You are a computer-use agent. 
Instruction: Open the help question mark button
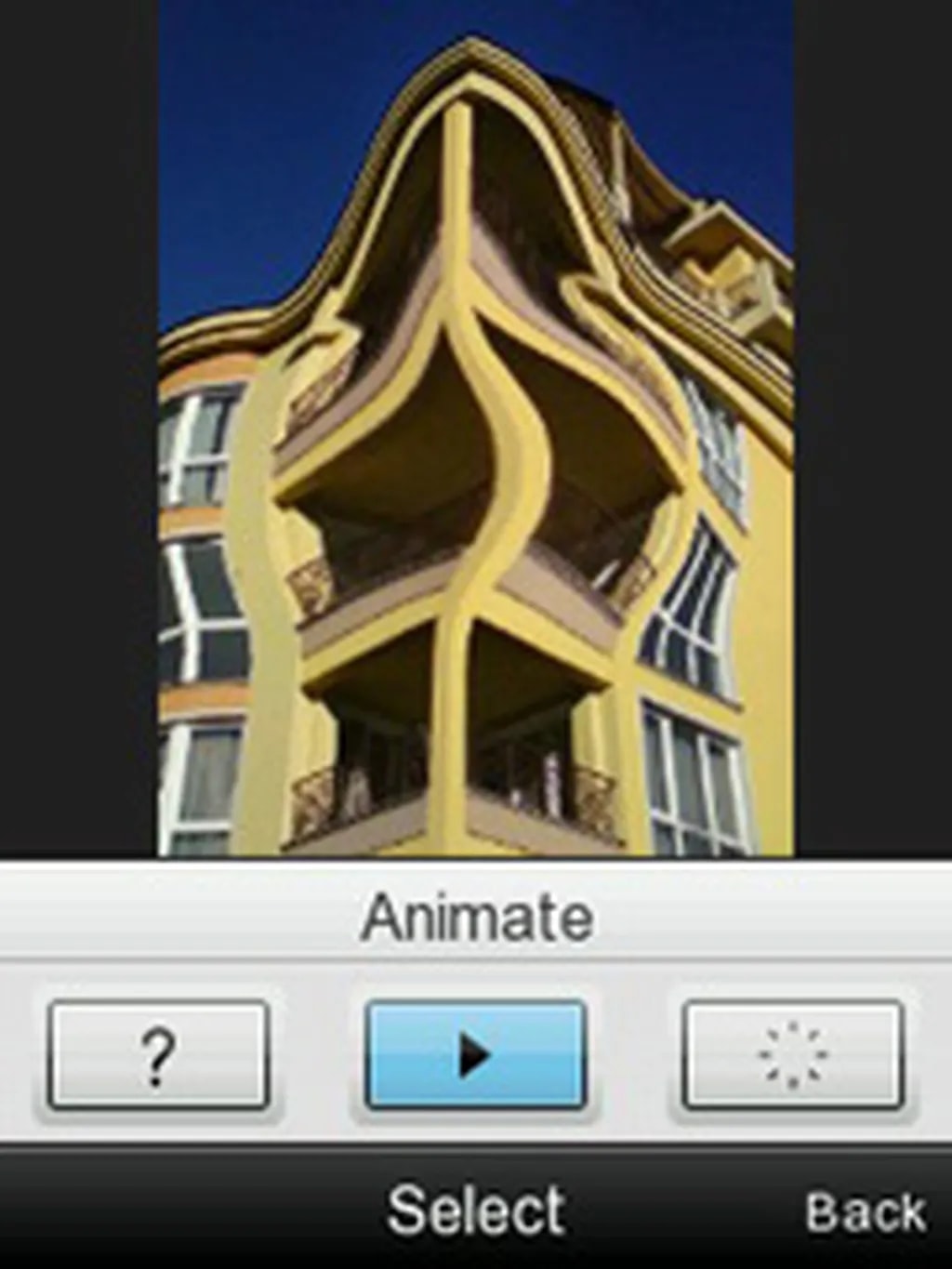click(x=158, y=1055)
